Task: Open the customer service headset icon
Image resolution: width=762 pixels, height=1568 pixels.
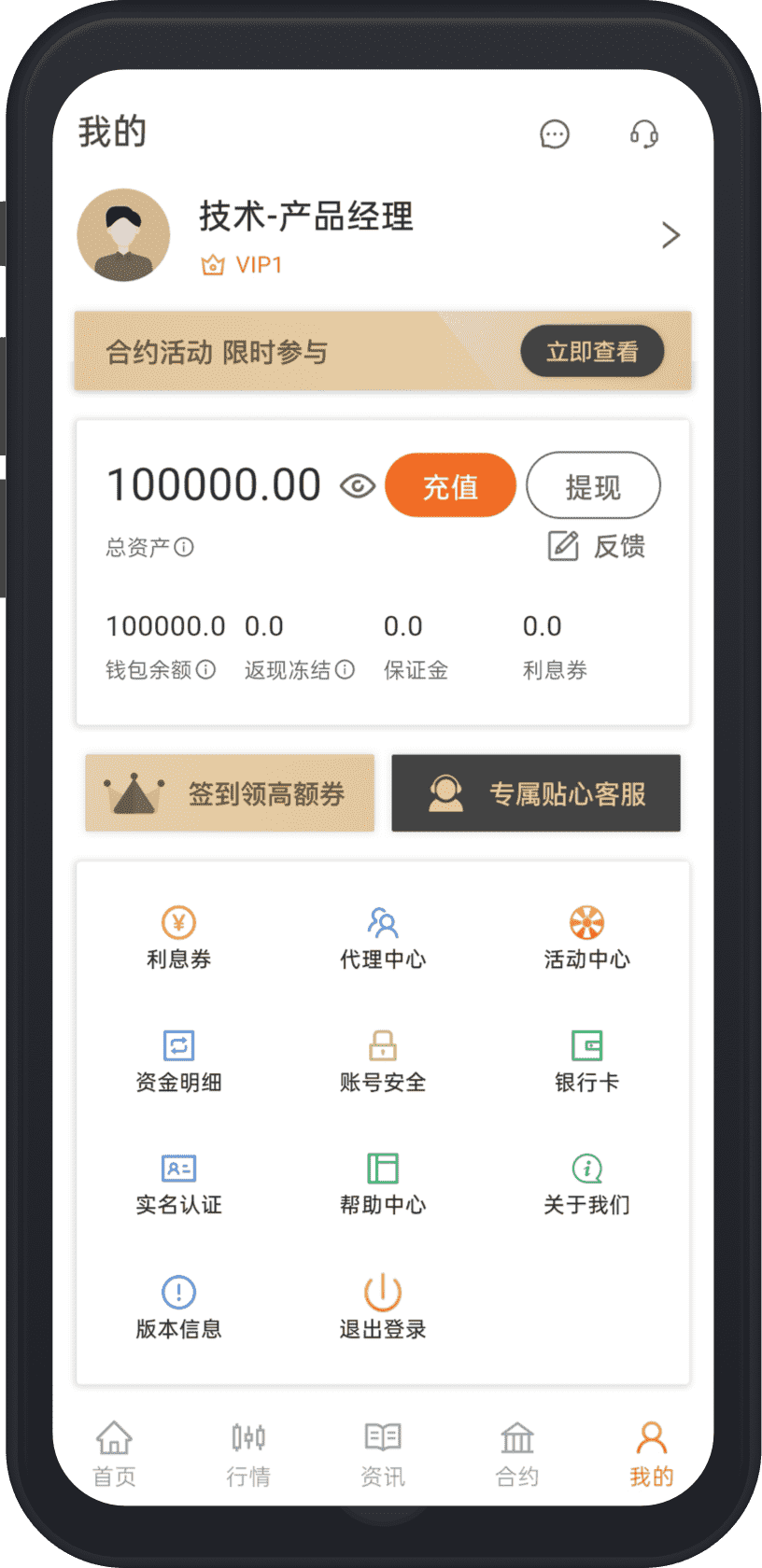Action: (x=643, y=134)
